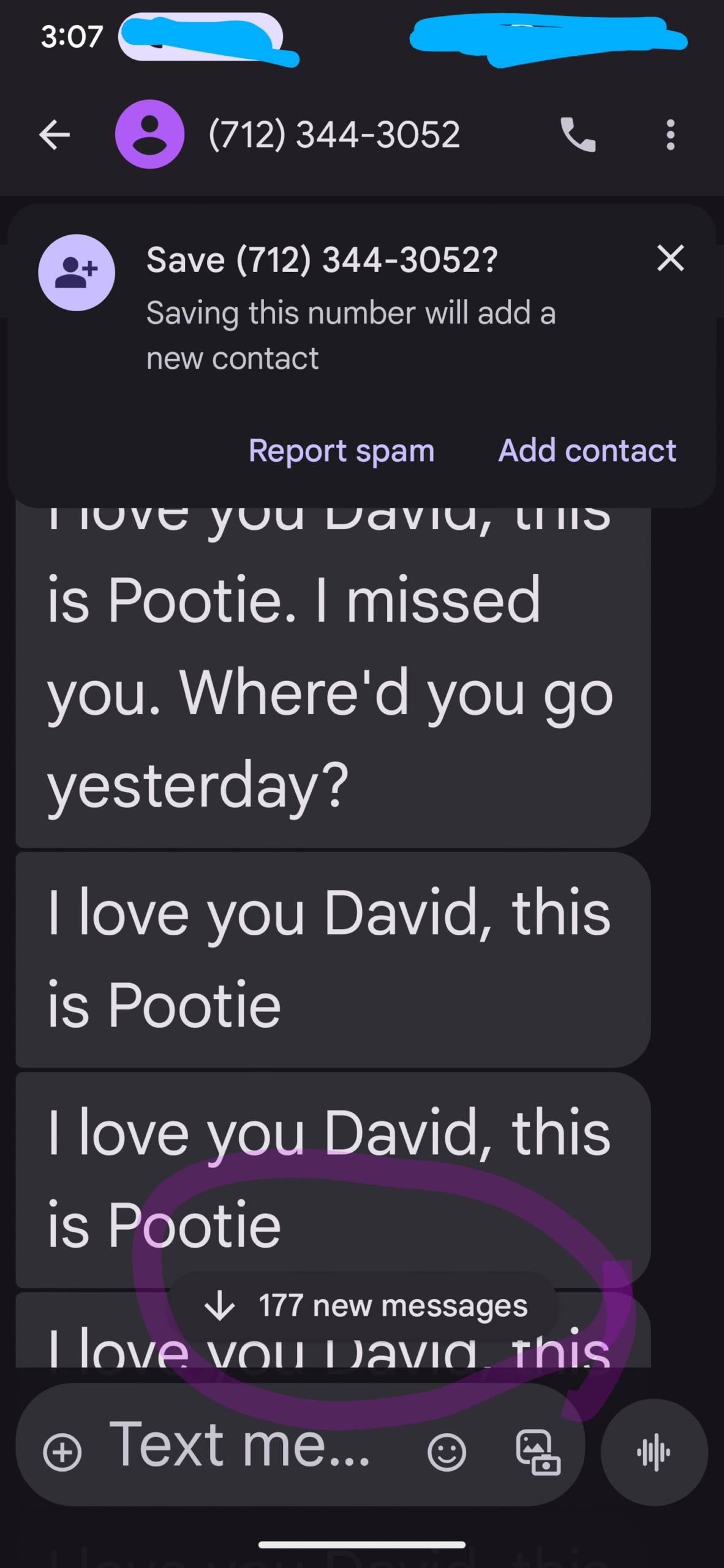Viewport: 724px width, 1568px height.
Task: Open the gallery and camera attach icon
Action: point(538,1452)
